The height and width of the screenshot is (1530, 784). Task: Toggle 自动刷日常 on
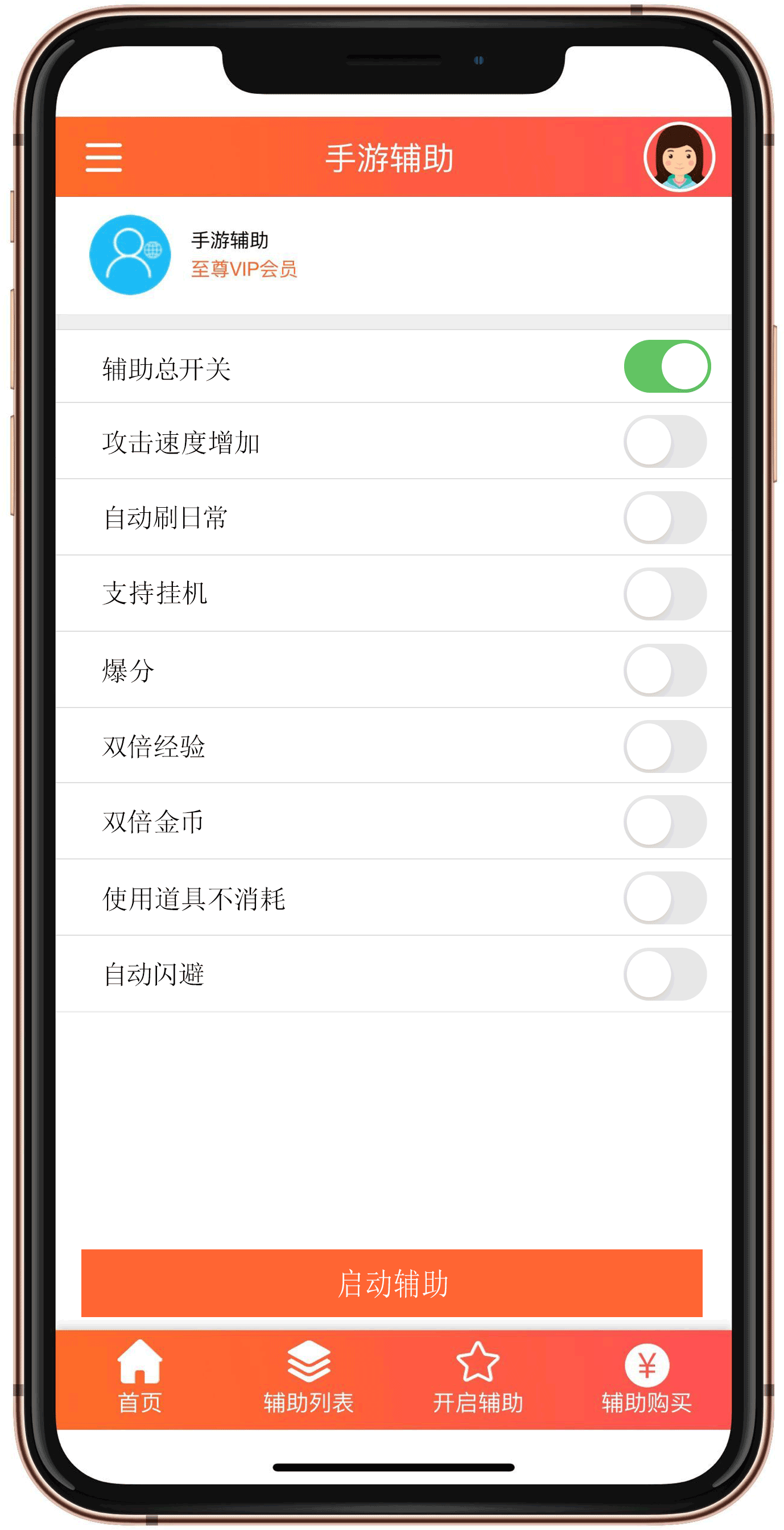click(x=665, y=518)
